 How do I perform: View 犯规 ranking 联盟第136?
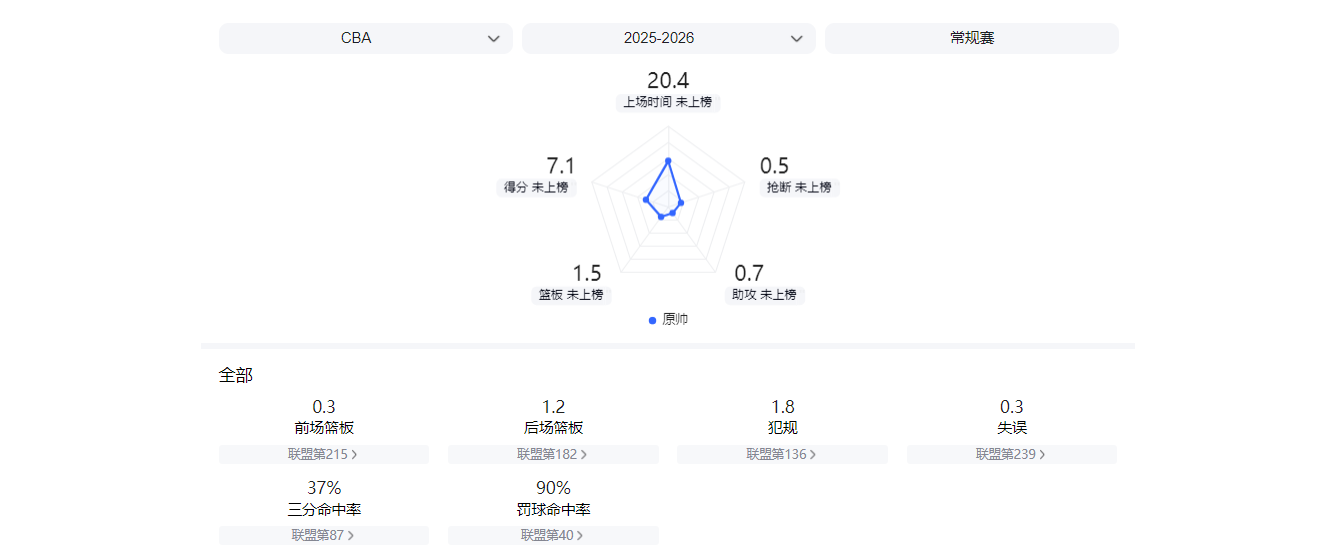coord(781,454)
